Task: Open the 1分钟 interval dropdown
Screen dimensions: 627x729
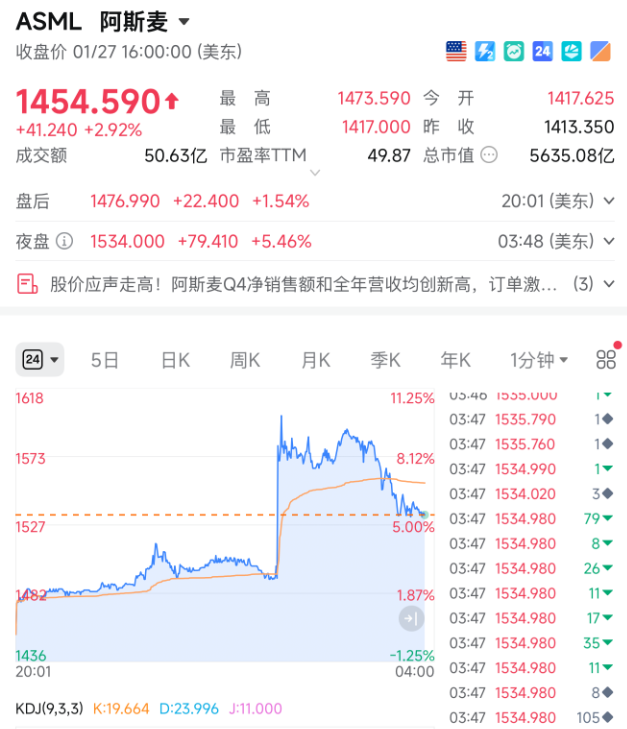Action: 539,360
